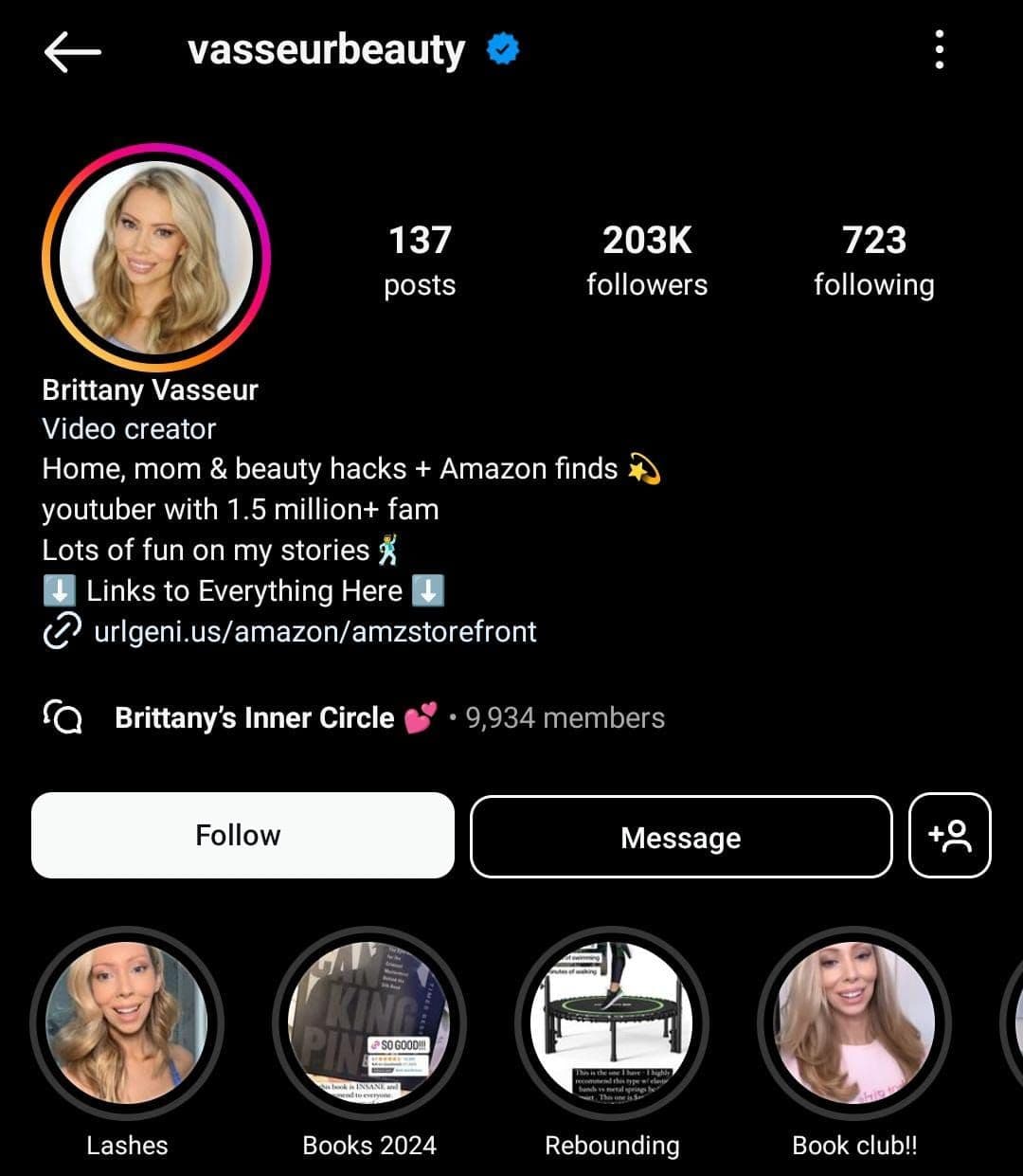Show suggested accounts with add-person icon
This screenshot has height=1176, width=1023.
coord(949,836)
